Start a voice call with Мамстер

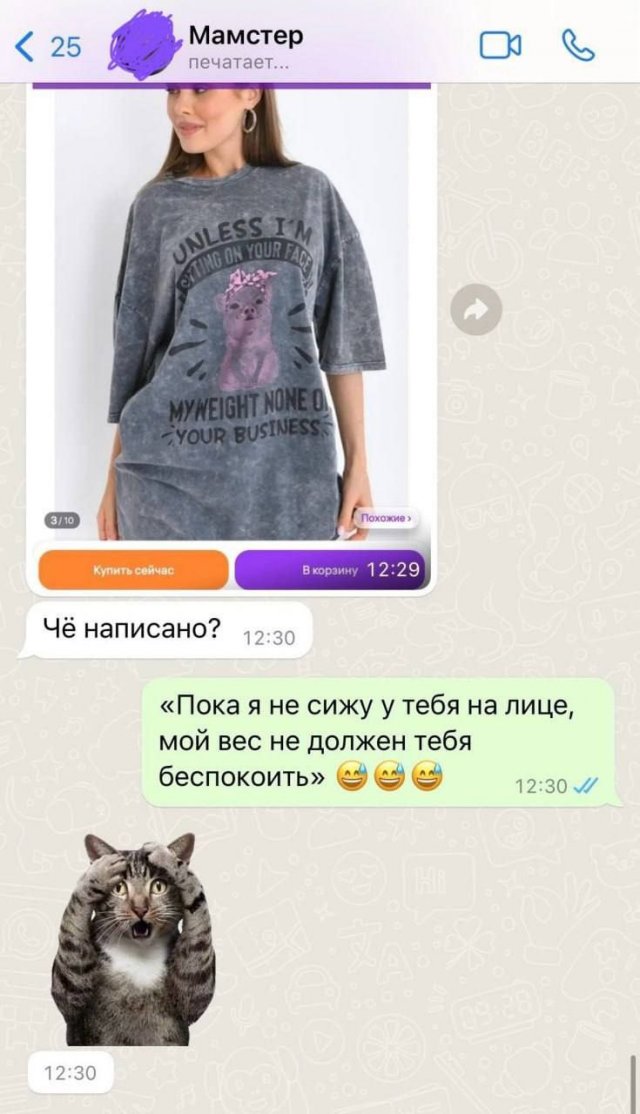pyautogui.click(x=578, y=46)
